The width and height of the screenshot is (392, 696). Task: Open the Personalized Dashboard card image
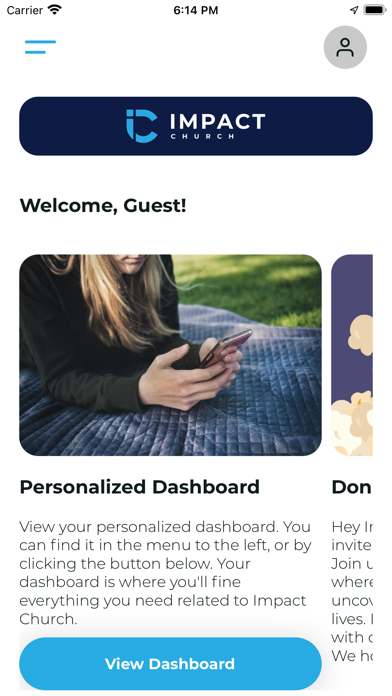[170, 355]
